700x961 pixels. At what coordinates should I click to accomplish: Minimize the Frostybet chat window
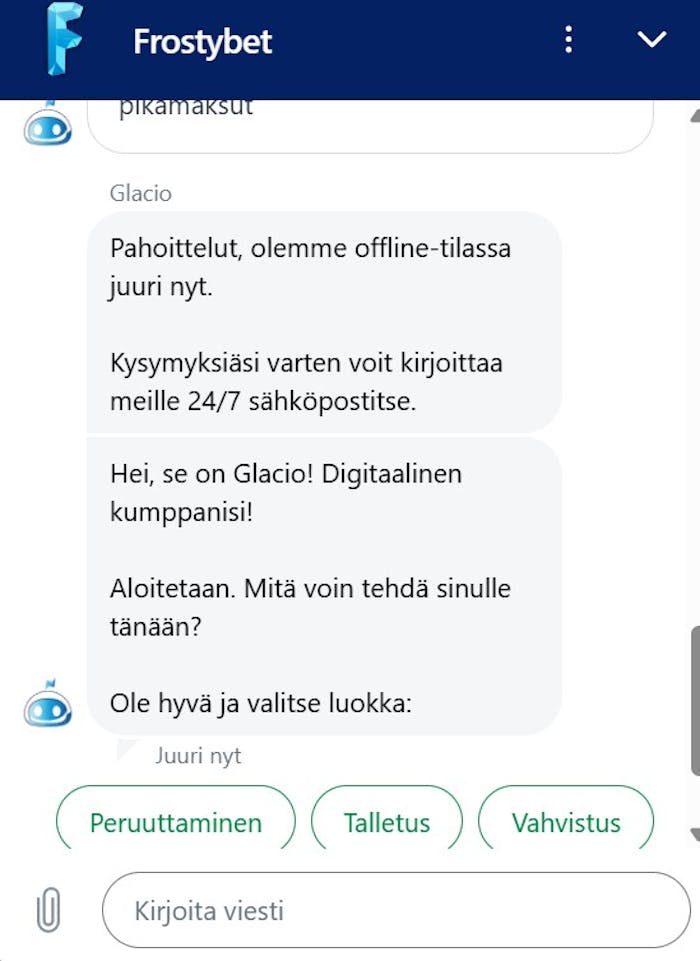click(651, 40)
